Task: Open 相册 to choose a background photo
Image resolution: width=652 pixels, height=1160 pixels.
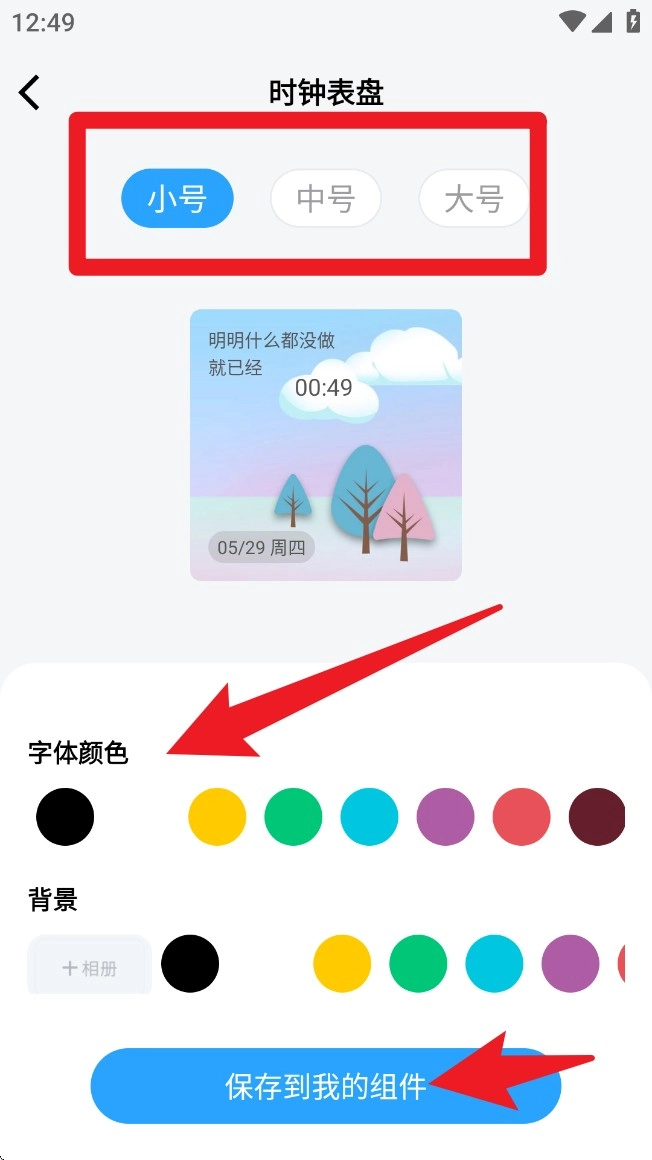Action: tap(89, 967)
